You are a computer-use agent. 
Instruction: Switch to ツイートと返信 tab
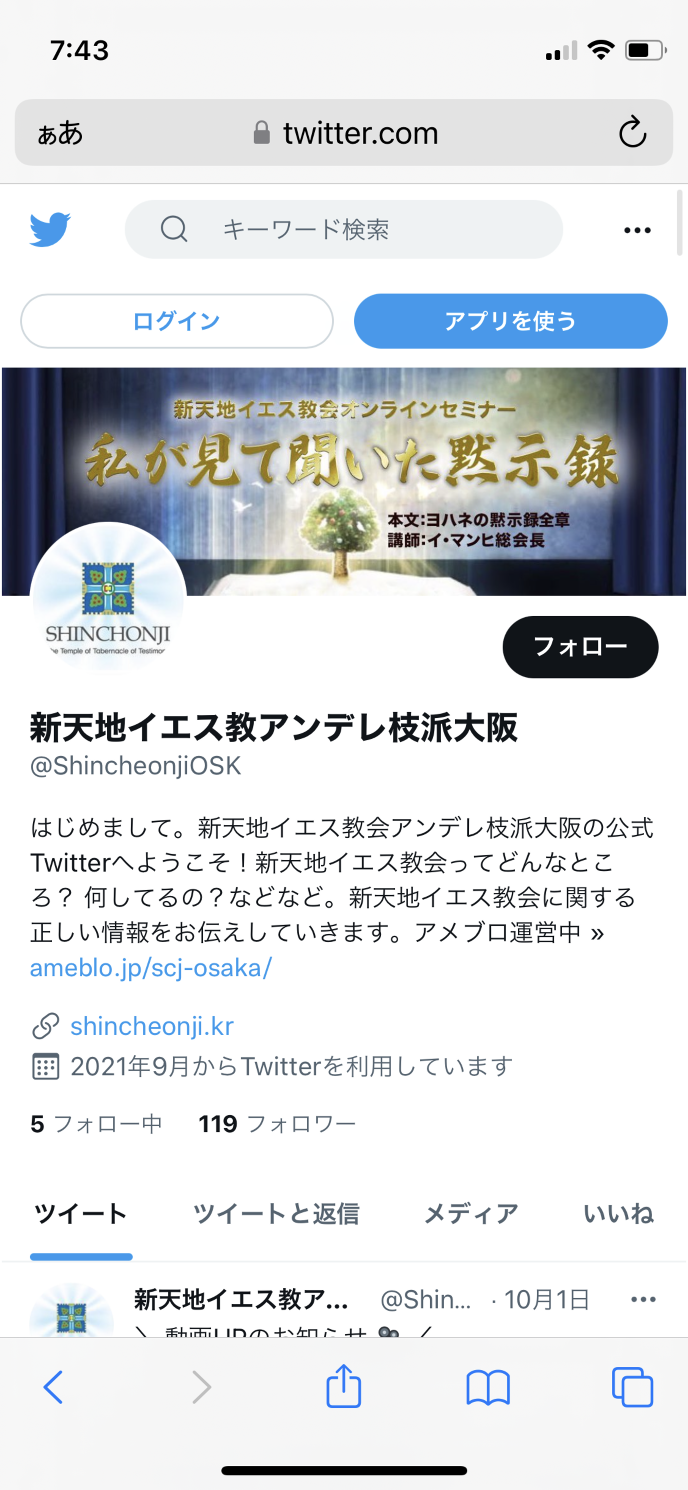(276, 1214)
